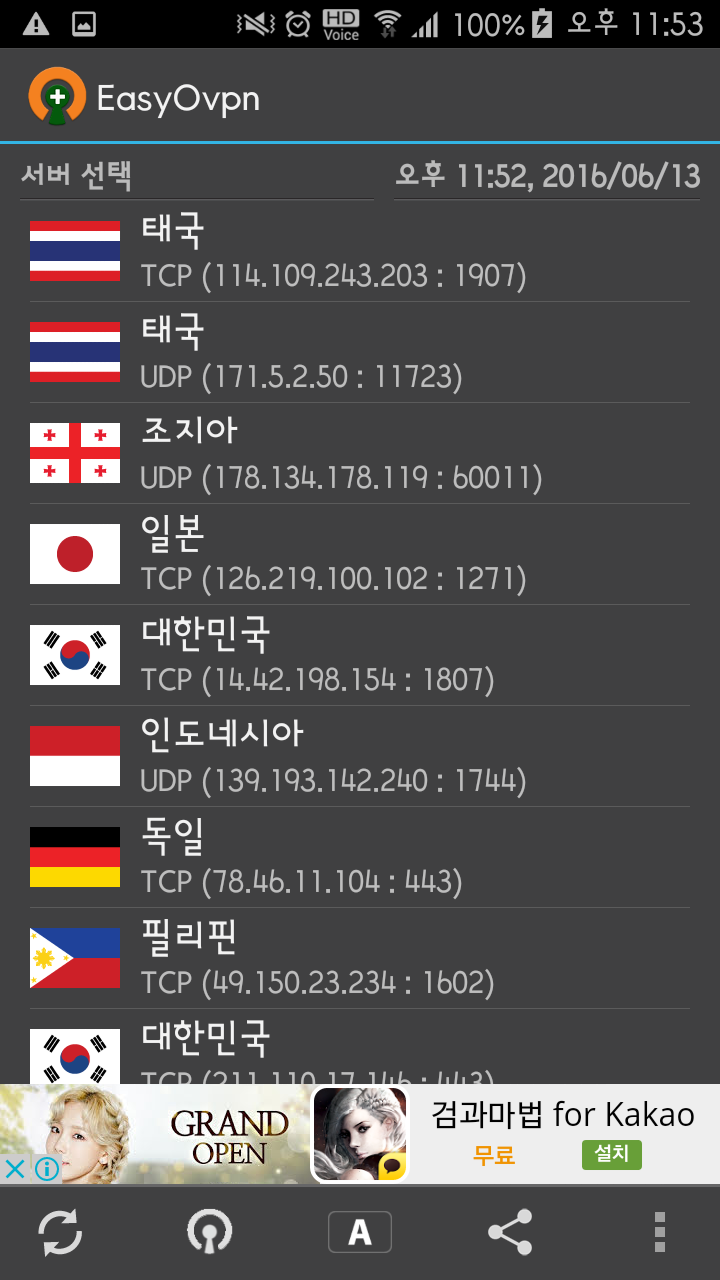This screenshot has height=1280, width=720.
Task: Share via the share icon
Action: point(510,1232)
